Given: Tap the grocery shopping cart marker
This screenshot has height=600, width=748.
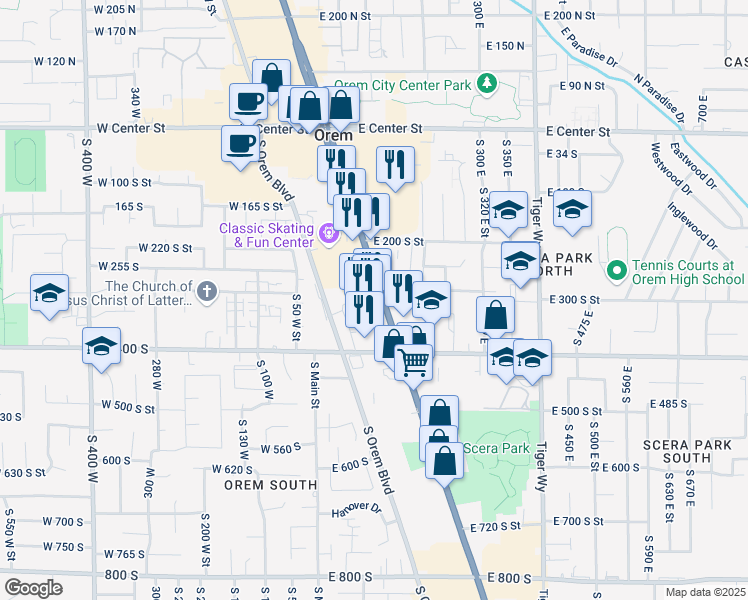Looking at the screenshot, I should click(x=413, y=360).
